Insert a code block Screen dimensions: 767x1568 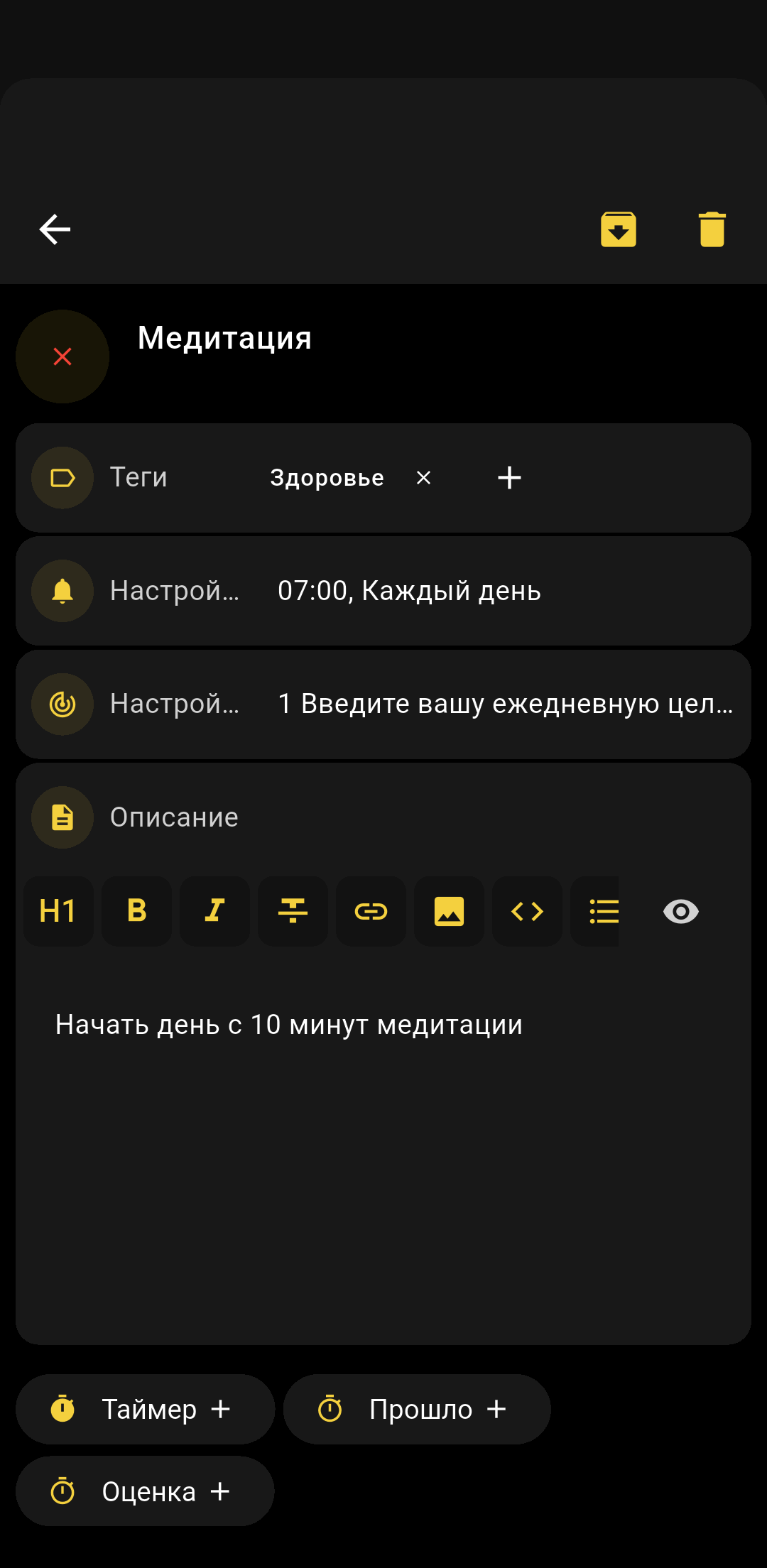527,911
